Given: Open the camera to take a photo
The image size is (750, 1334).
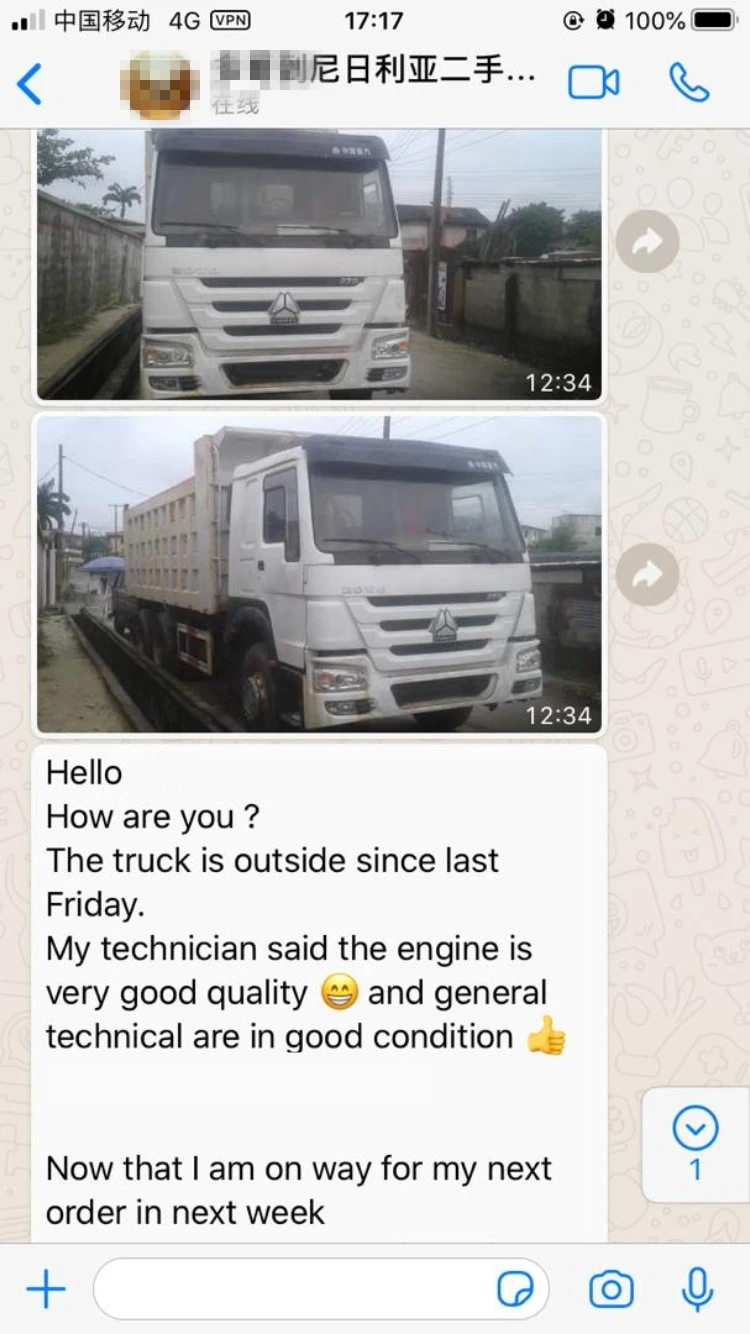Looking at the screenshot, I should pos(611,1290).
